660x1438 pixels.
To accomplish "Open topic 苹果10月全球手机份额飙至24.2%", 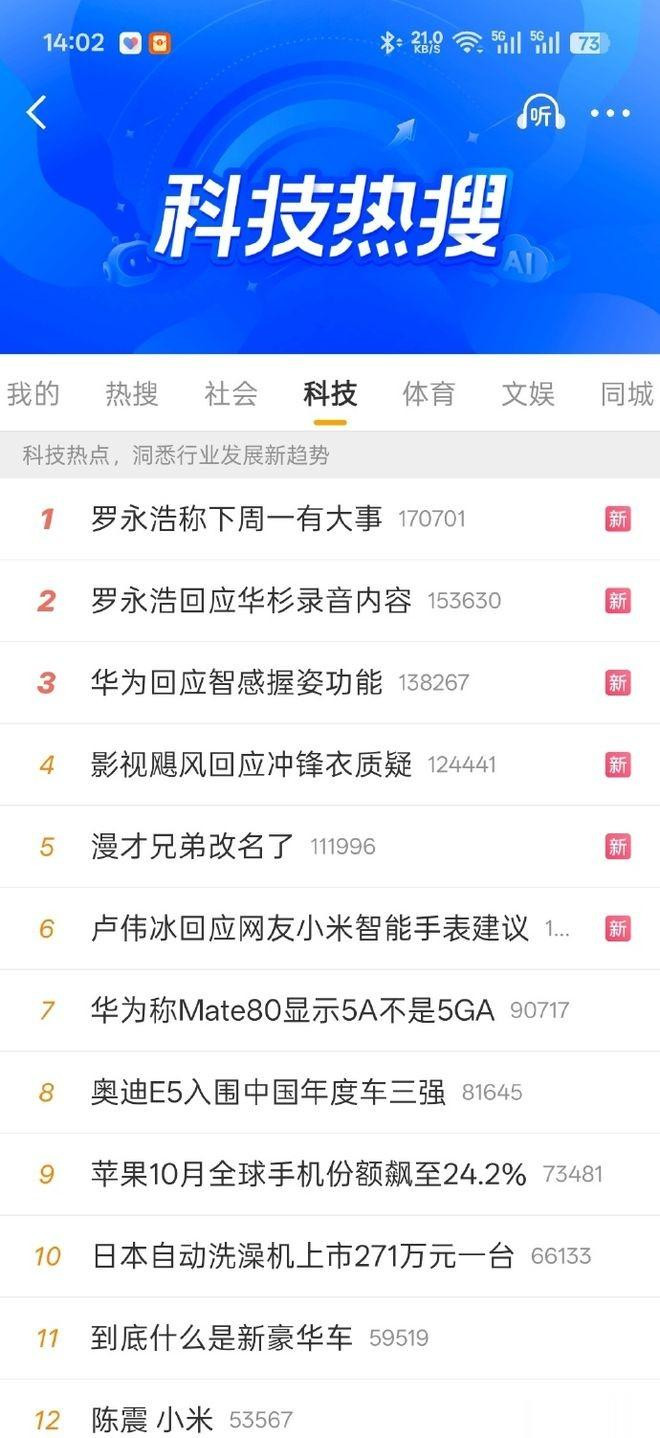I will pos(308,1175).
